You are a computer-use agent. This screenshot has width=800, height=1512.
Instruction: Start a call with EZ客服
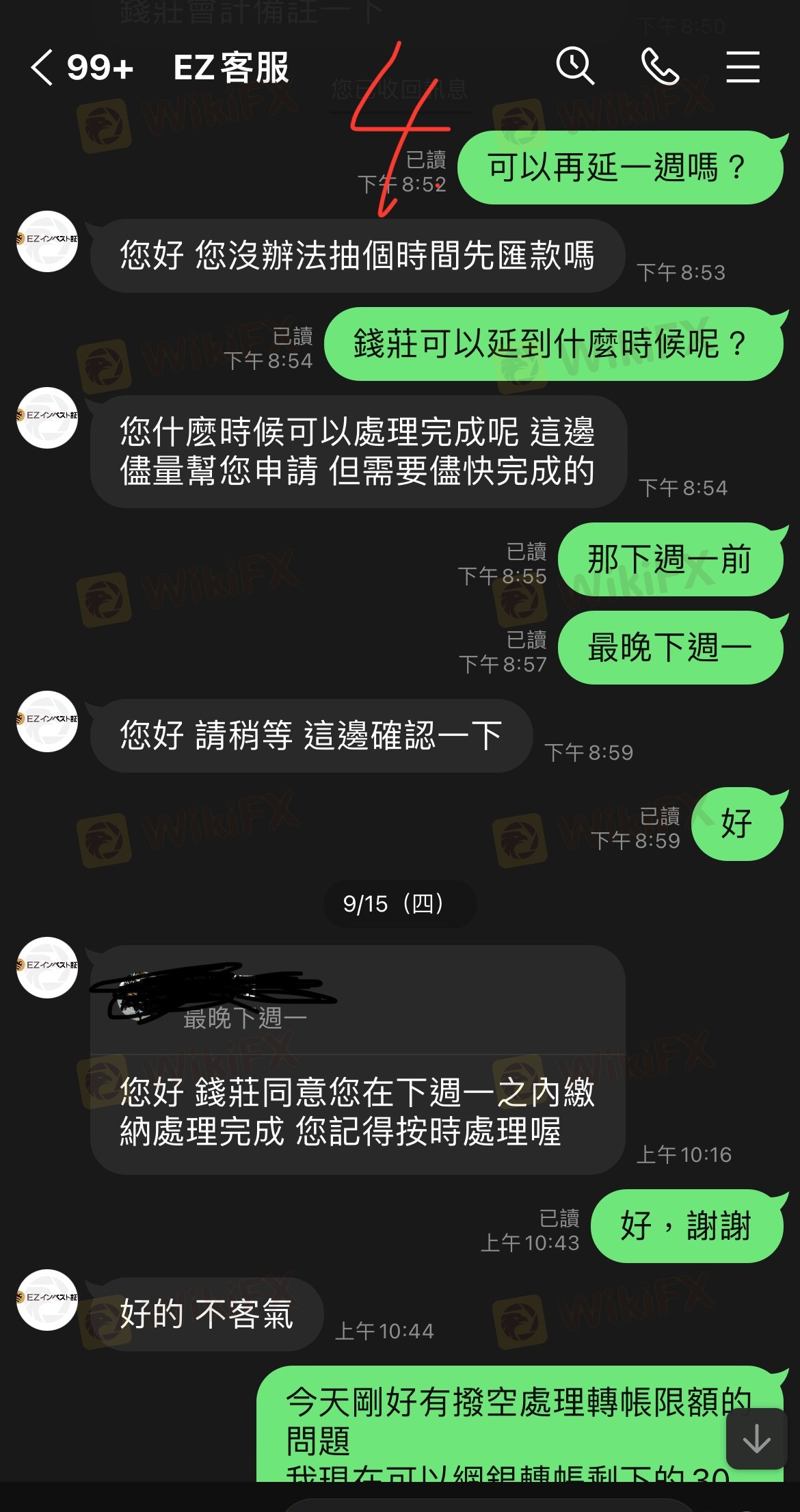pyautogui.click(x=660, y=66)
